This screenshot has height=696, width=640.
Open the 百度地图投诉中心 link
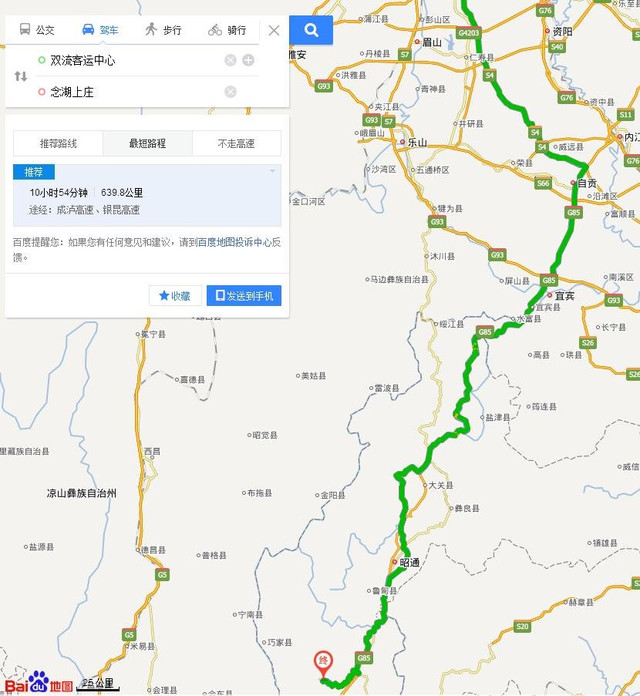235,242
